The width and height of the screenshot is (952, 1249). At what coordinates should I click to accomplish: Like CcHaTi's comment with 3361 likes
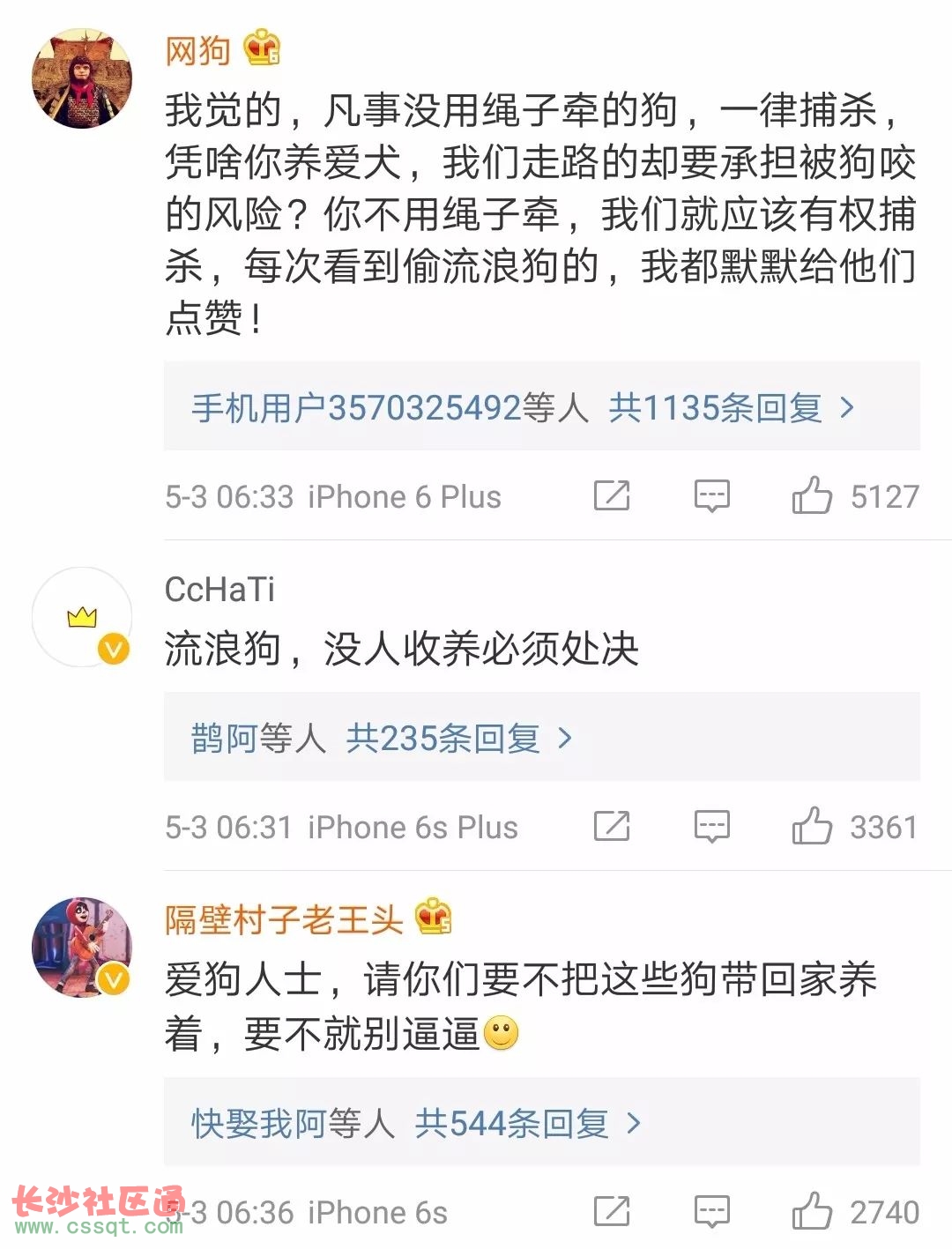[x=812, y=826]
